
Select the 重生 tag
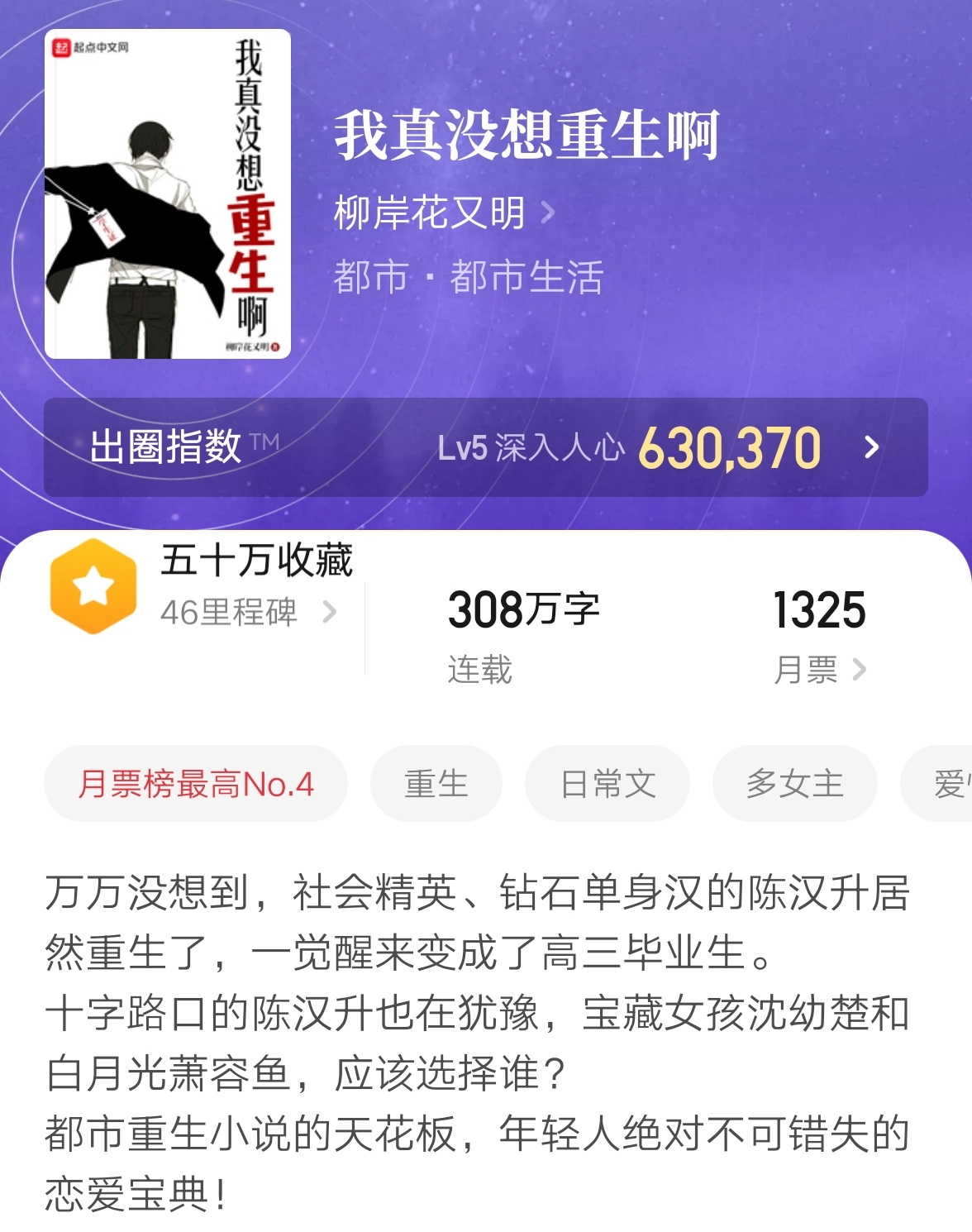point(436,784)
